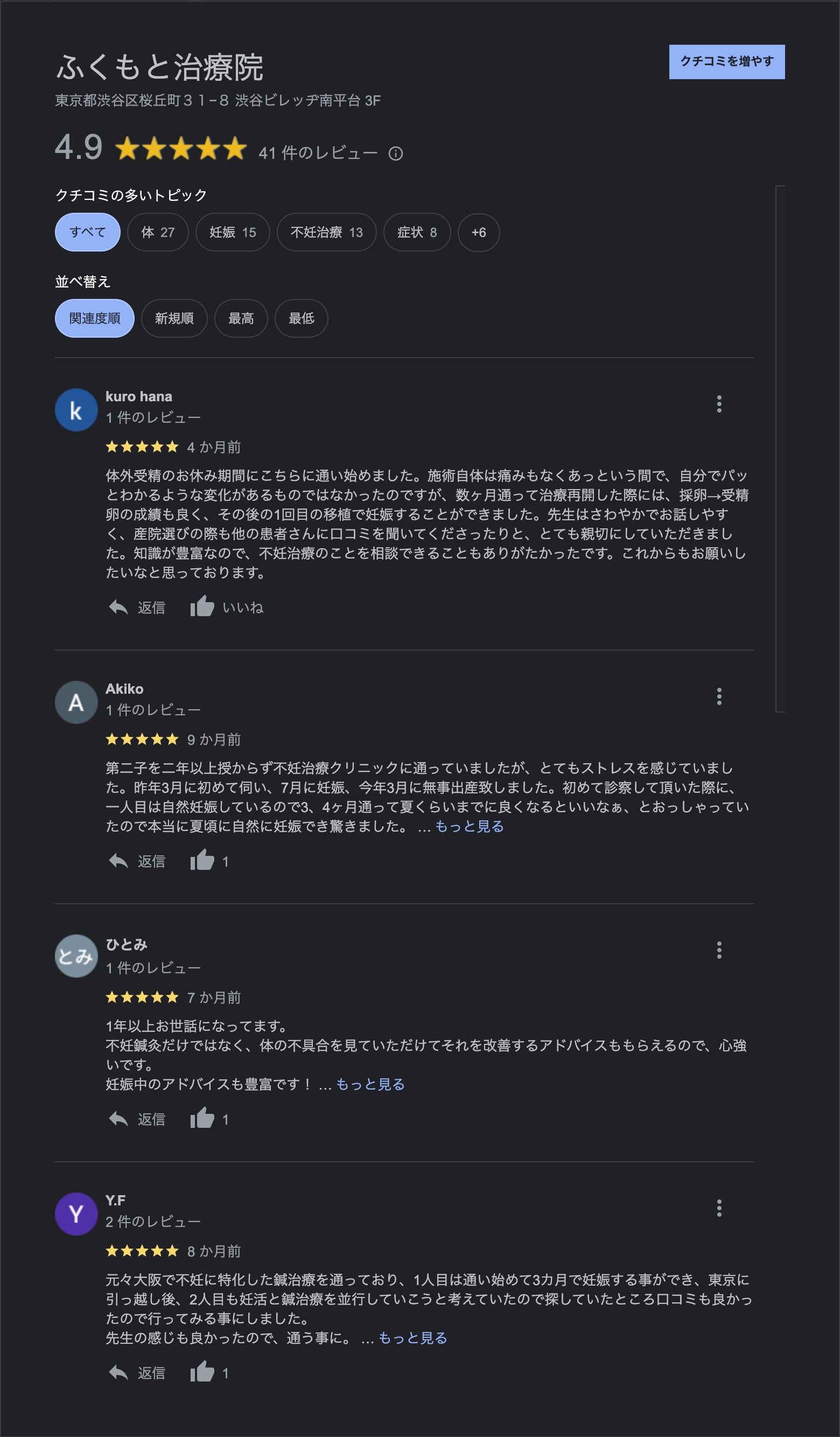Filter by the 不妊治療 13 topic
The image size is (840, 1437).
(326, 232)
